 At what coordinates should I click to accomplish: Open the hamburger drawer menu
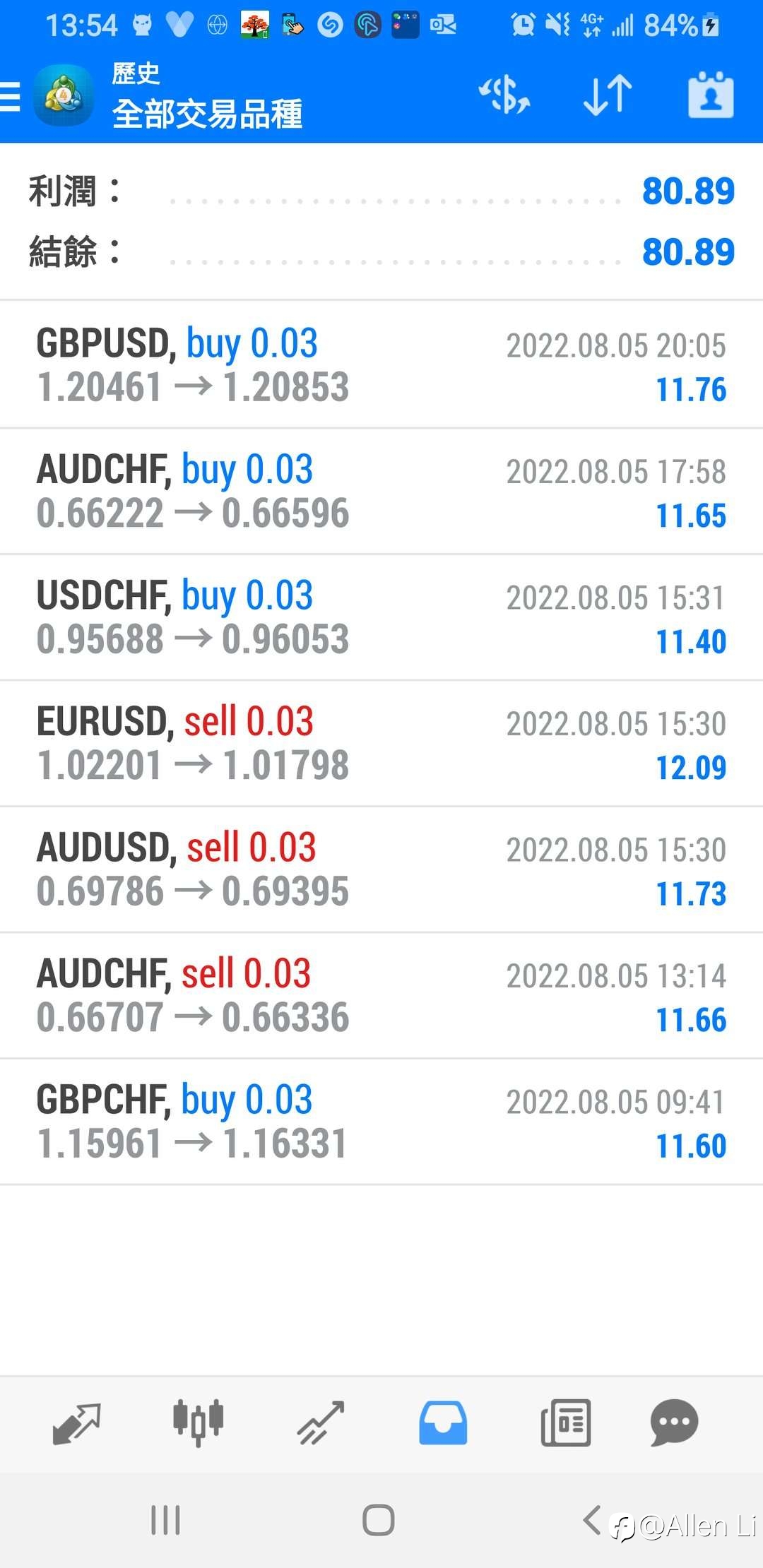(11, 96)
